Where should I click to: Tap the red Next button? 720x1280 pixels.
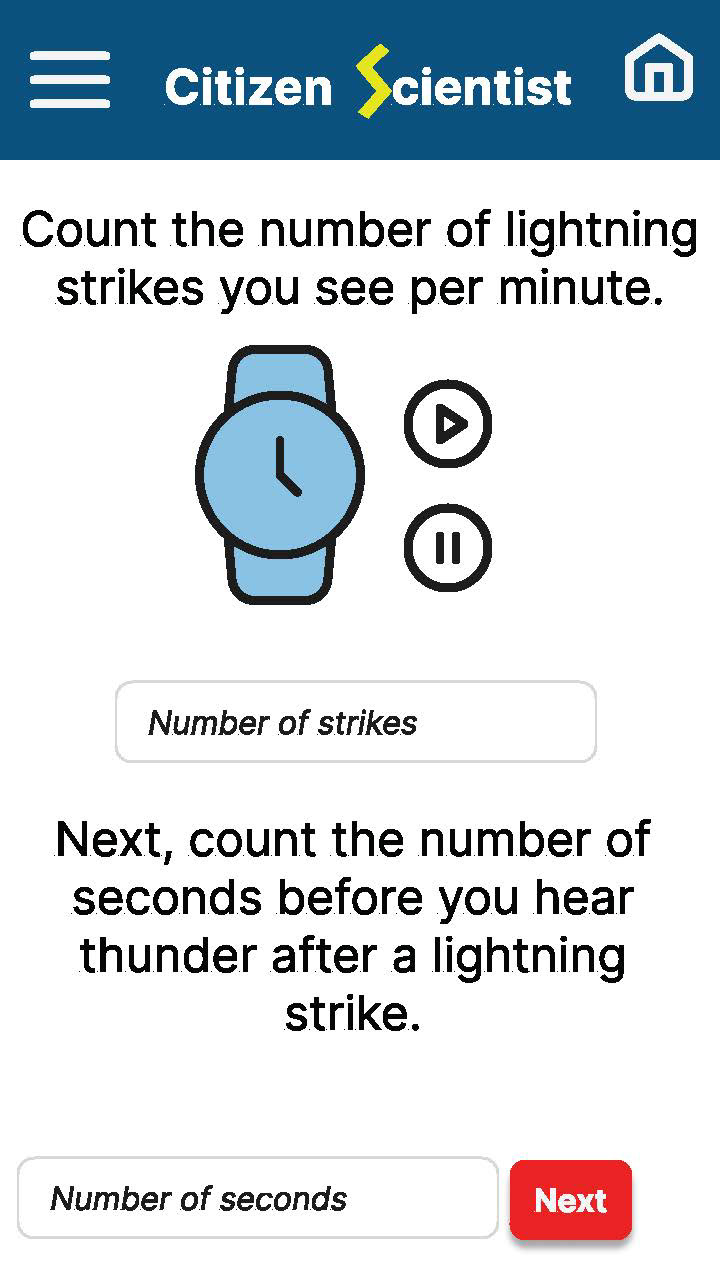click(571, 1200)
